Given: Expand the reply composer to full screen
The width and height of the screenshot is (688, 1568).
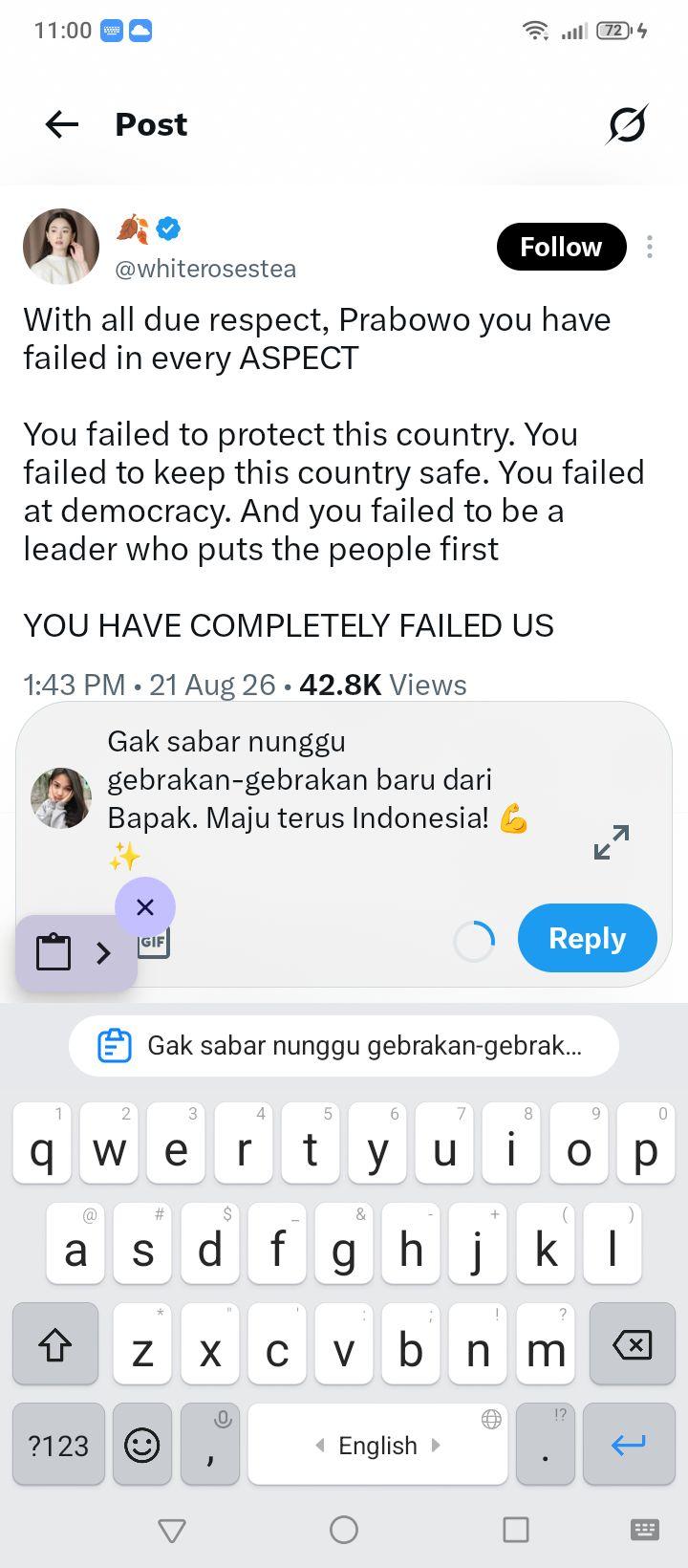Looking at the screenshot, I should click(612, 842).
